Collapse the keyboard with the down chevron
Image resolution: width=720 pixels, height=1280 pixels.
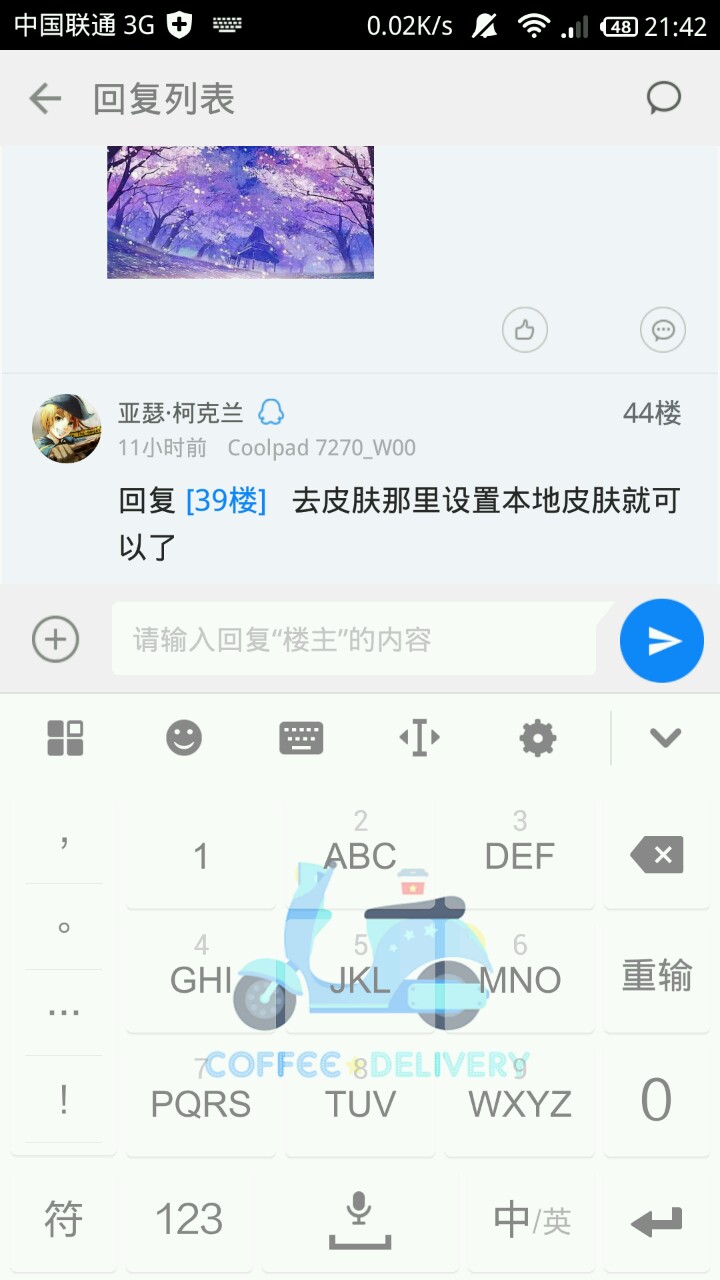(665, 738)
